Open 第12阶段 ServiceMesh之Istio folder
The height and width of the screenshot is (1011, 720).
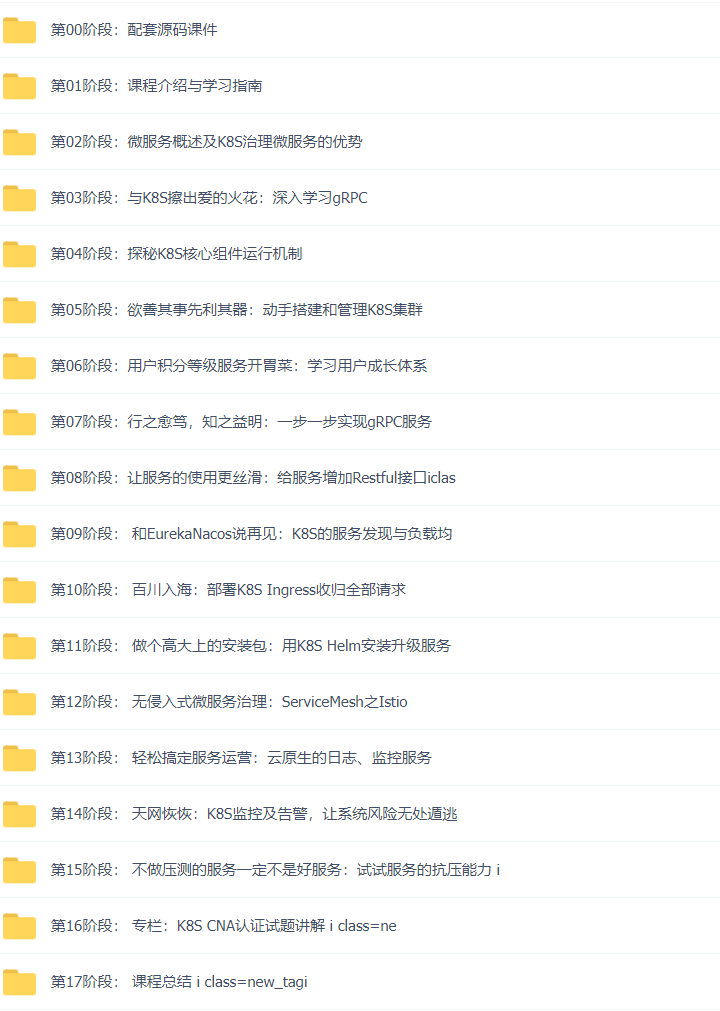point(229,702)
